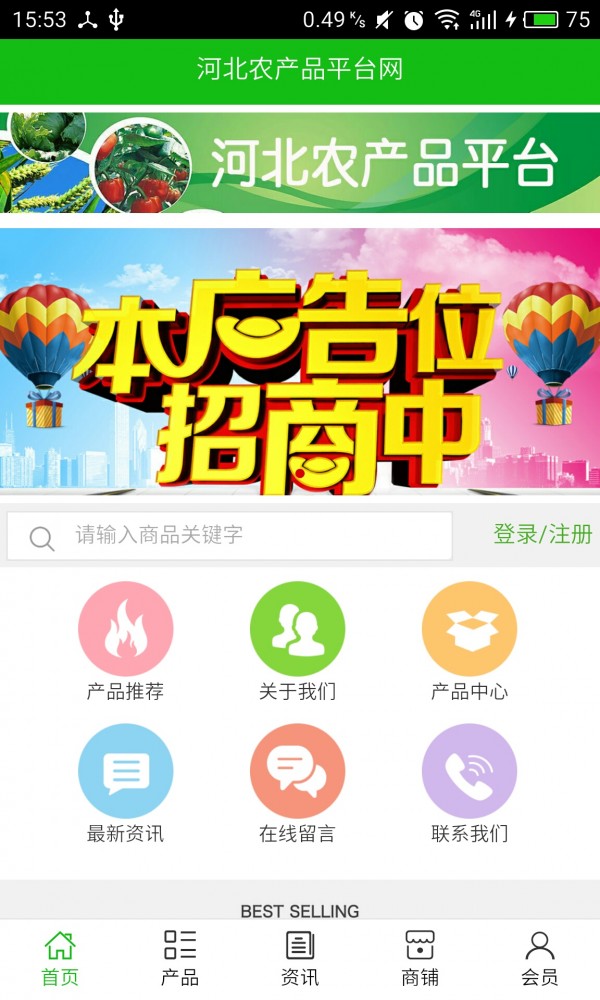The width and height of the screenshot is (600, 1000).
Task: Switch to the 产品 tab
Action: click(x=180, y=958)
